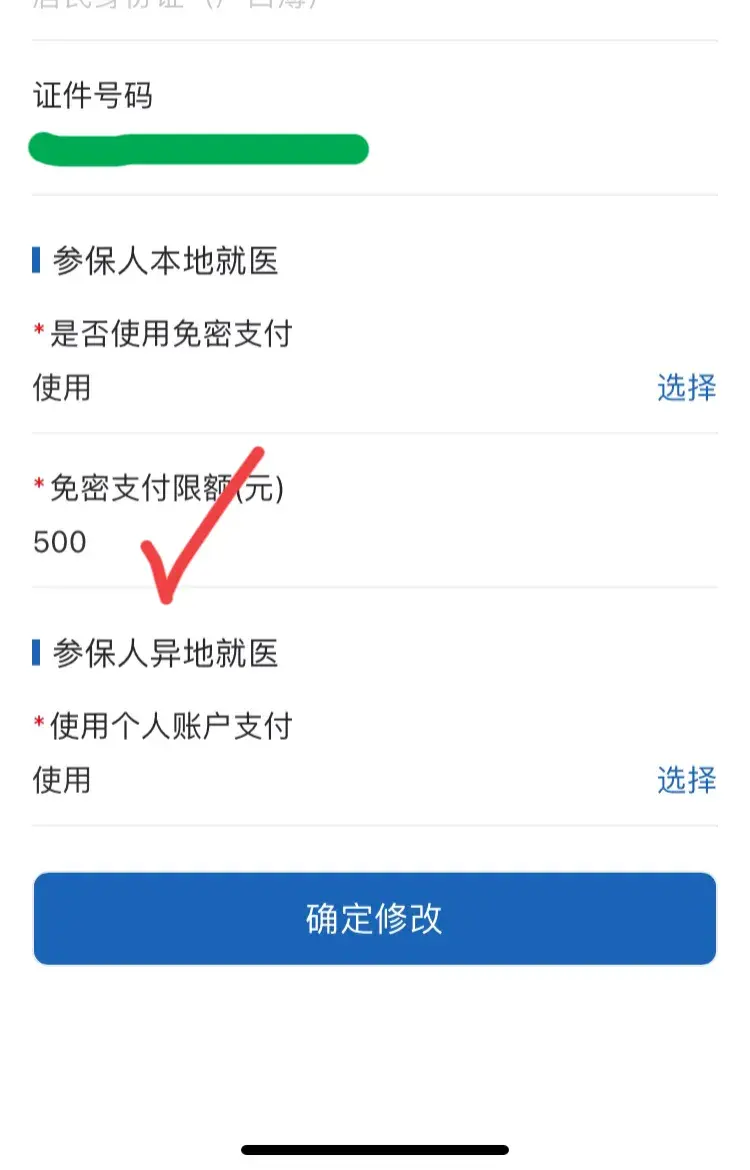Tap 确定修改 to confirm changes
This screenshot has height=1170, width=750.
(x=375, y=918)
